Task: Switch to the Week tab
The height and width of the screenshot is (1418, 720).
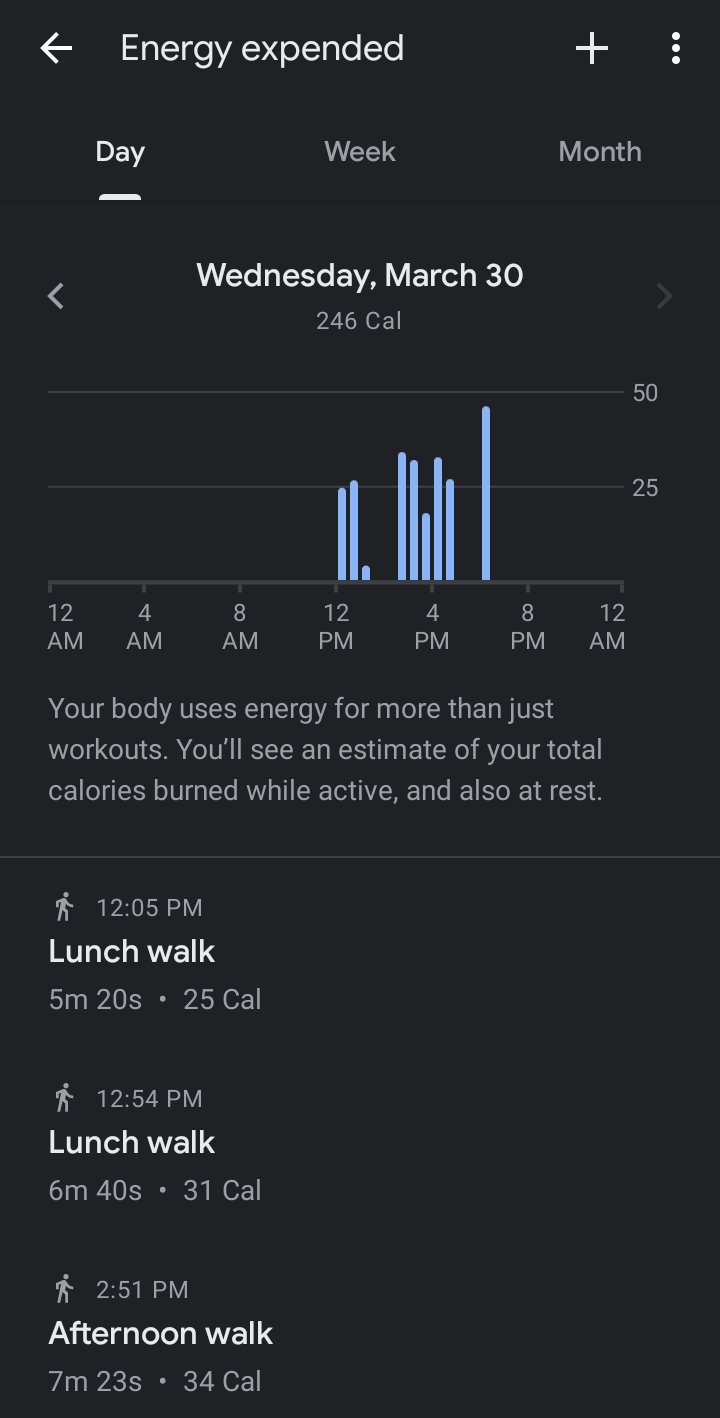Action: pos(360,152)
